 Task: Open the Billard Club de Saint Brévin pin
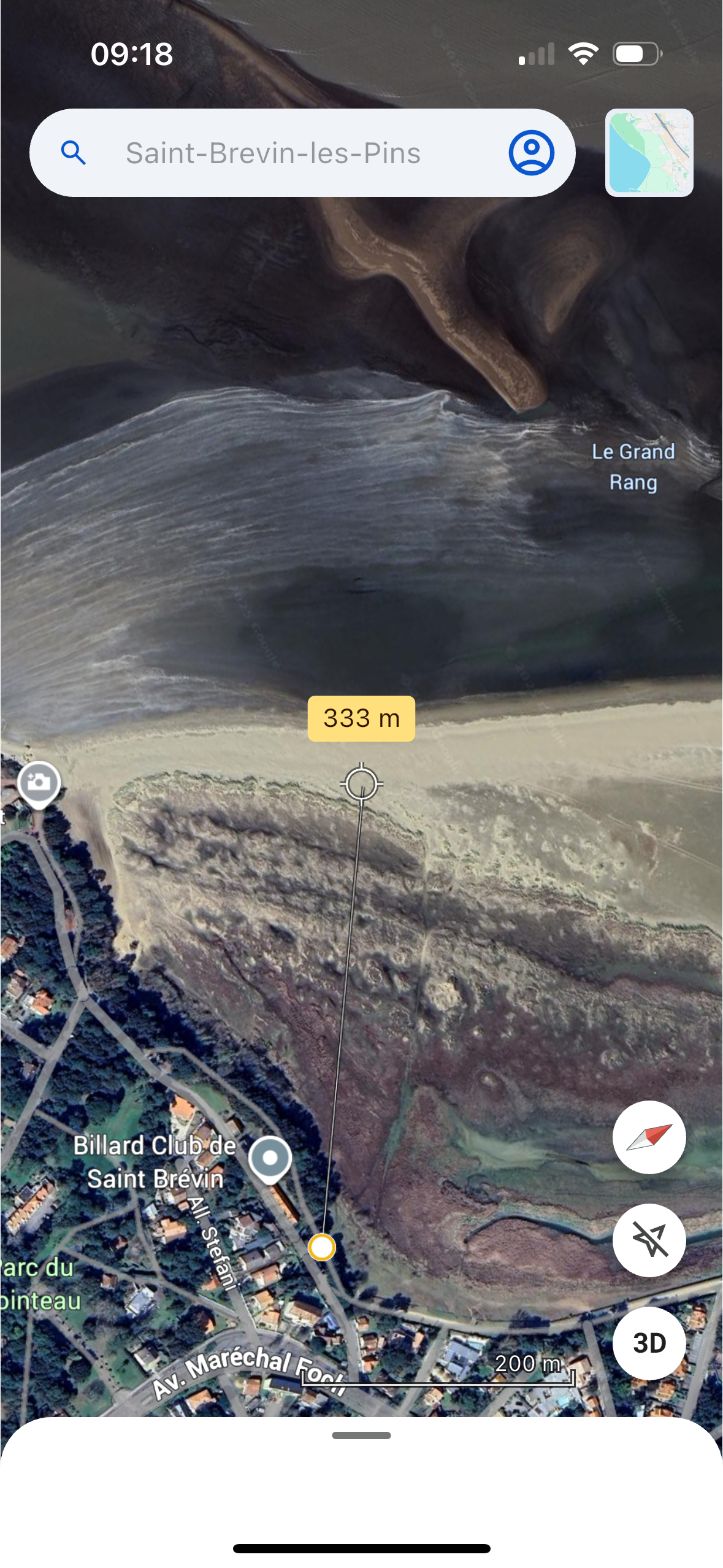point(270,1158)
